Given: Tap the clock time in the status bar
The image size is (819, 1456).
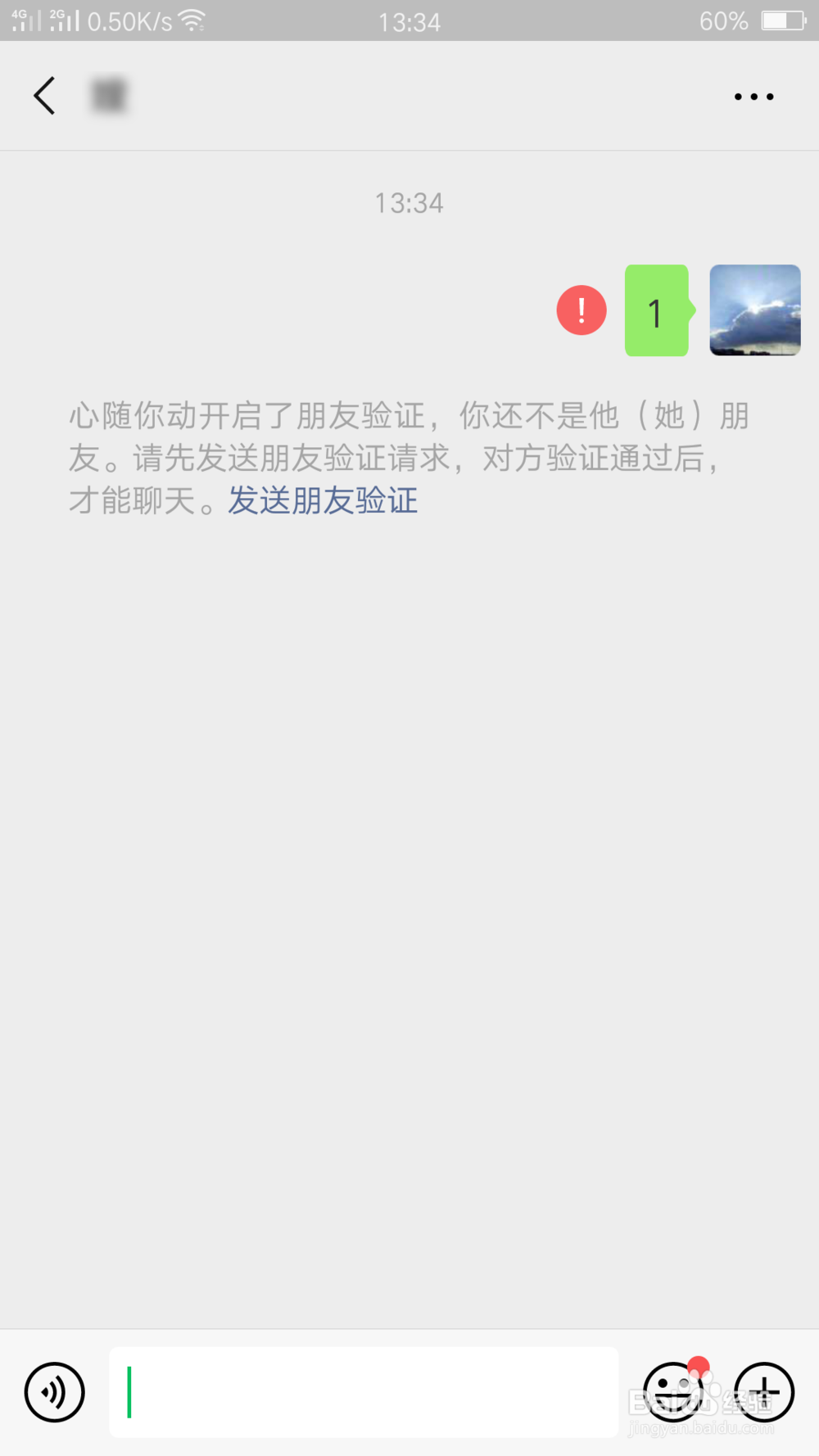Looking at the screenshot, I should click(409, 20).
